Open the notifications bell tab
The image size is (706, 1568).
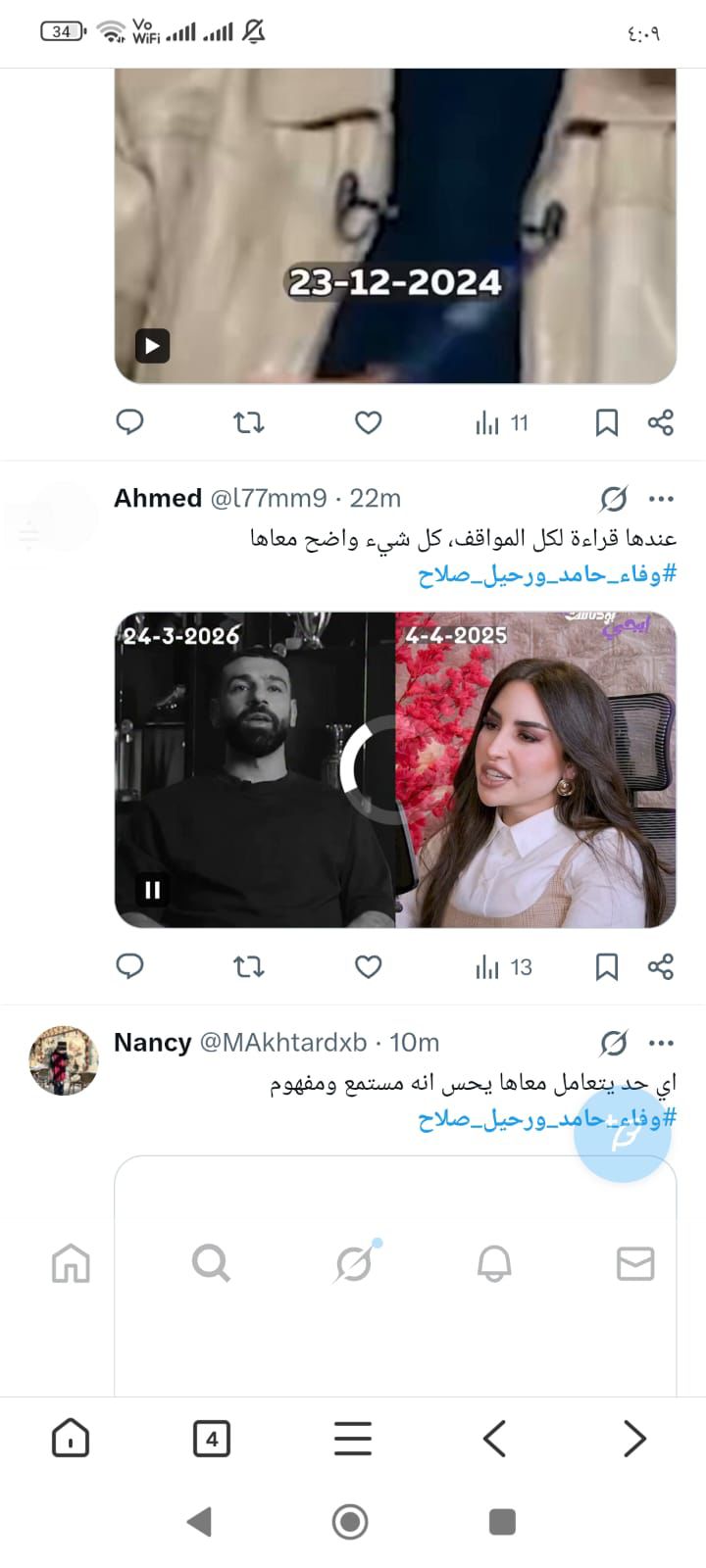coord(494,1263)
